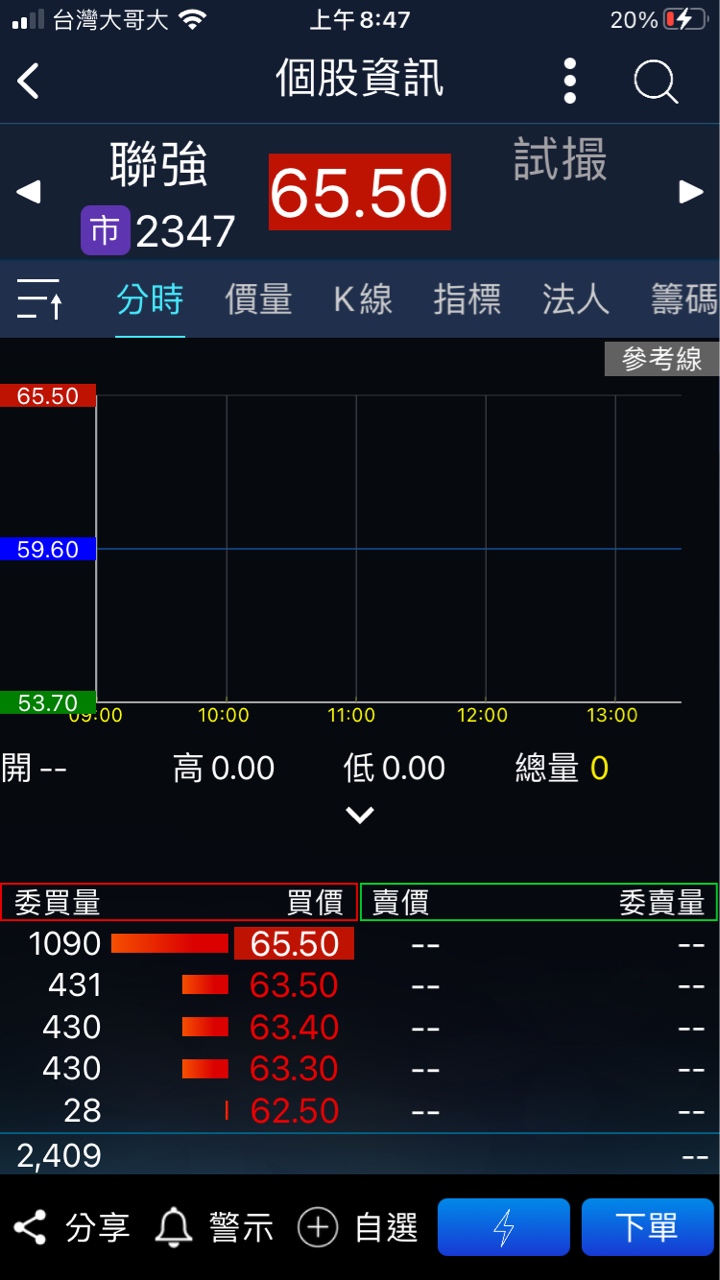Viewport: 720px width, 1280px height.
Task: Open the search magnifier
Action: pos(656,81)
